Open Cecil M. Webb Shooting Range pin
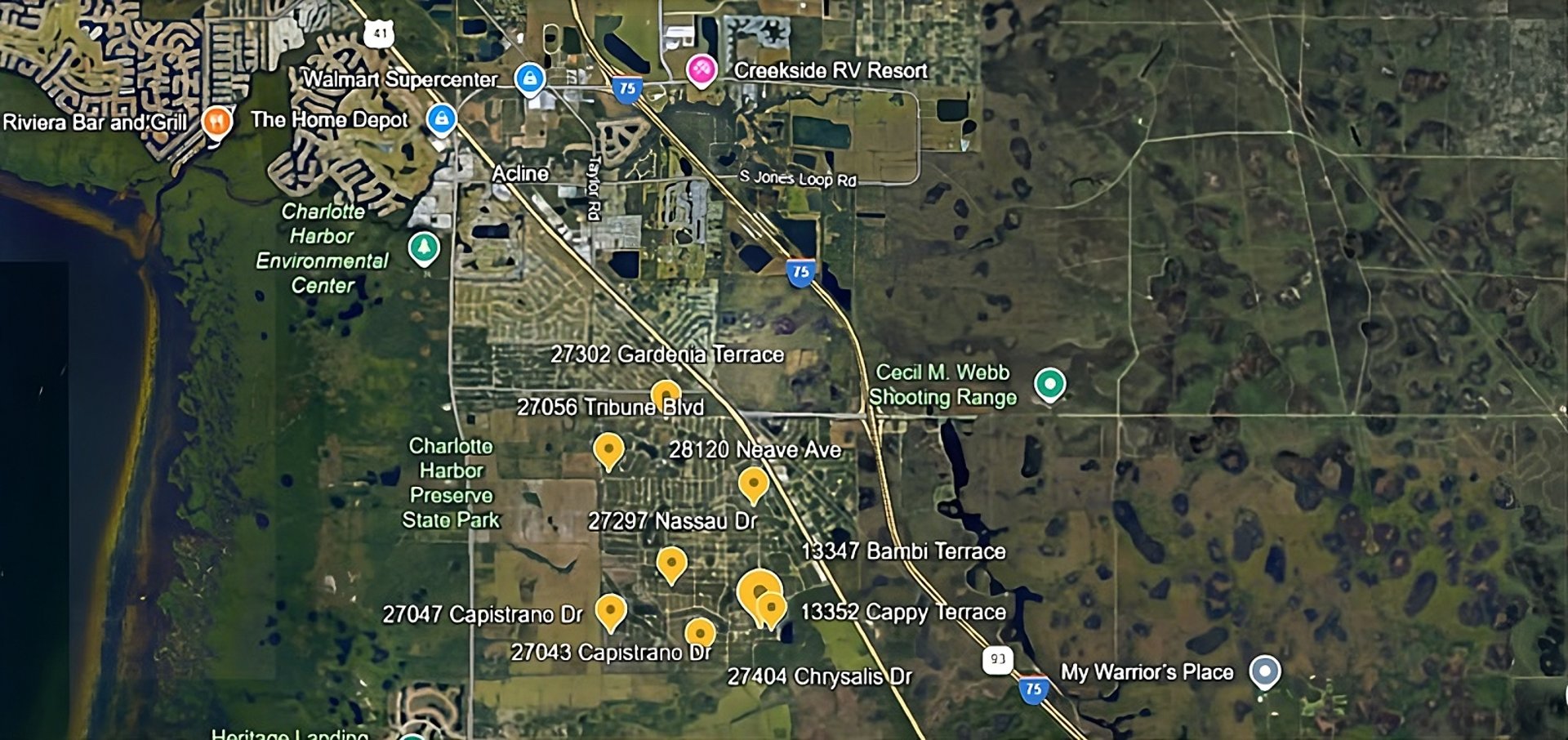This screenshot has height=740, width=1568. [1049, 383]
